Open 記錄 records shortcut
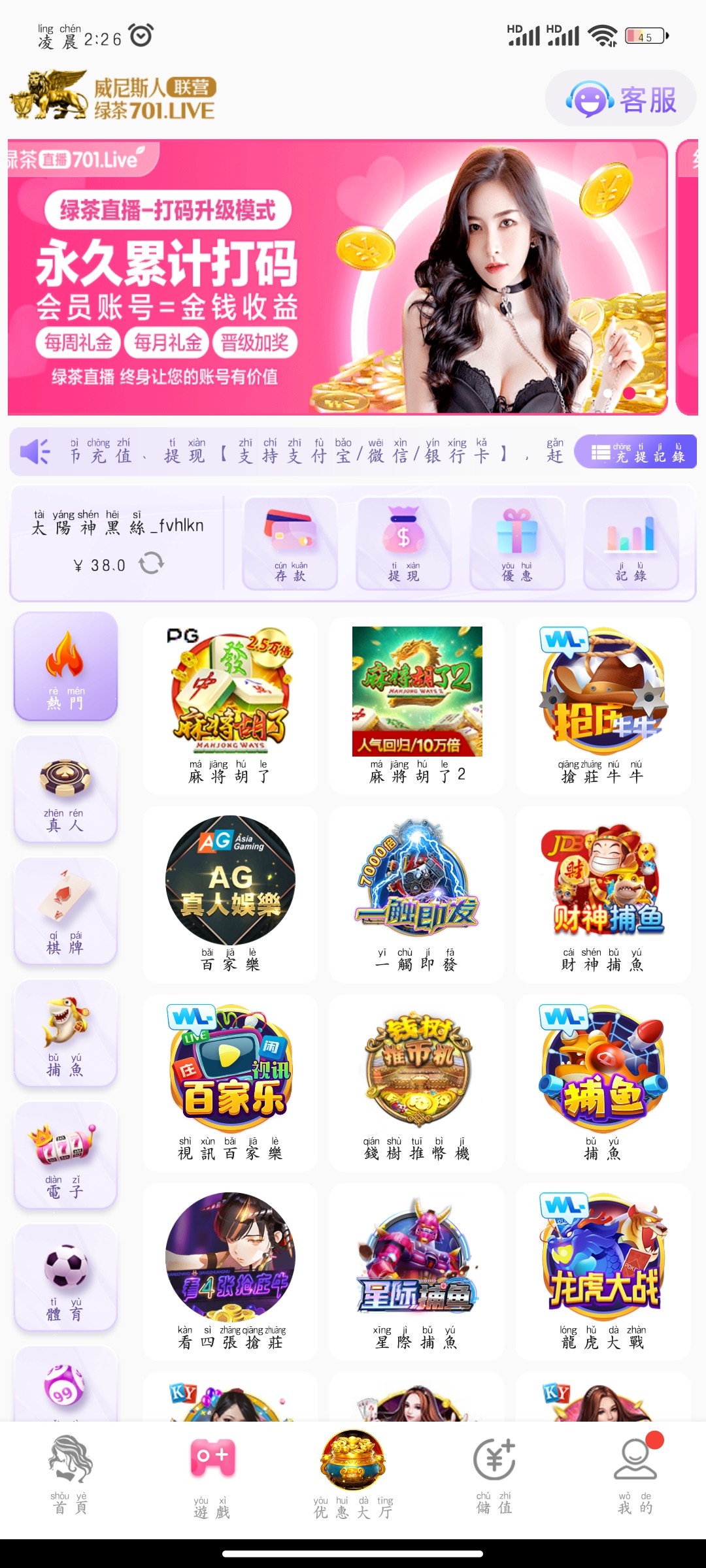 pos(630,543)
